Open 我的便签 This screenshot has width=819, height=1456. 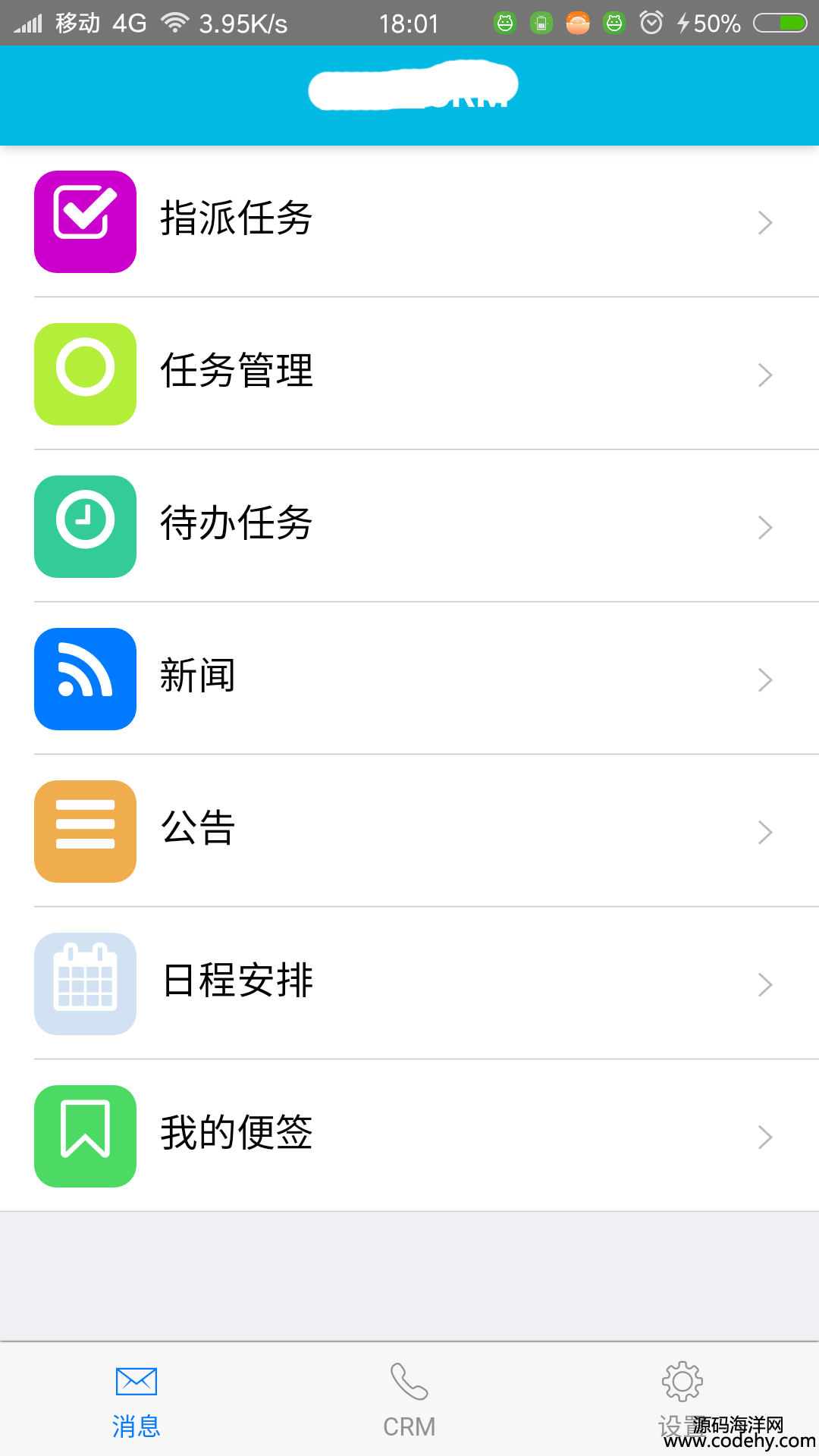(409, 1136)
